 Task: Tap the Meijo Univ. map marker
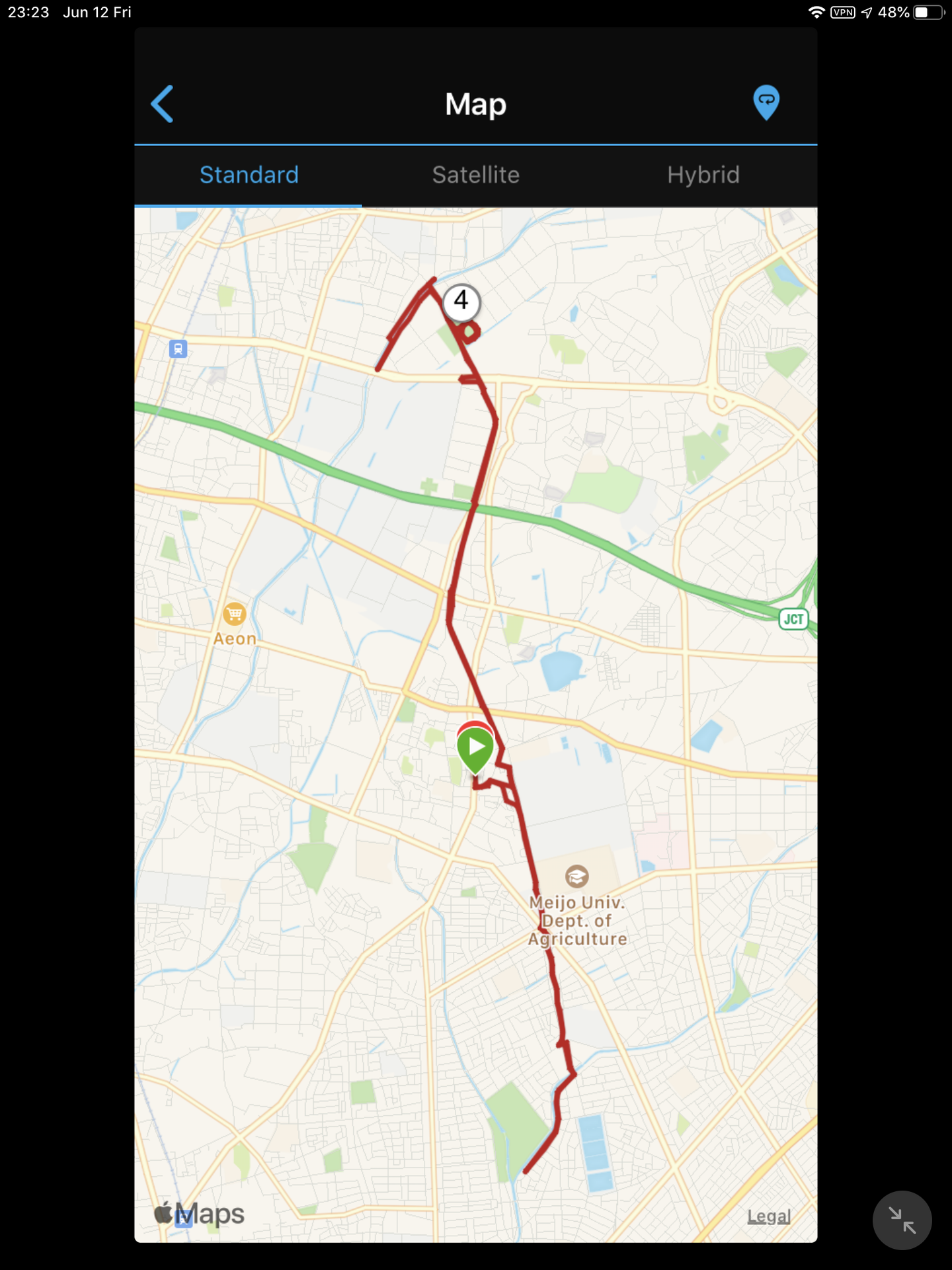576,877
